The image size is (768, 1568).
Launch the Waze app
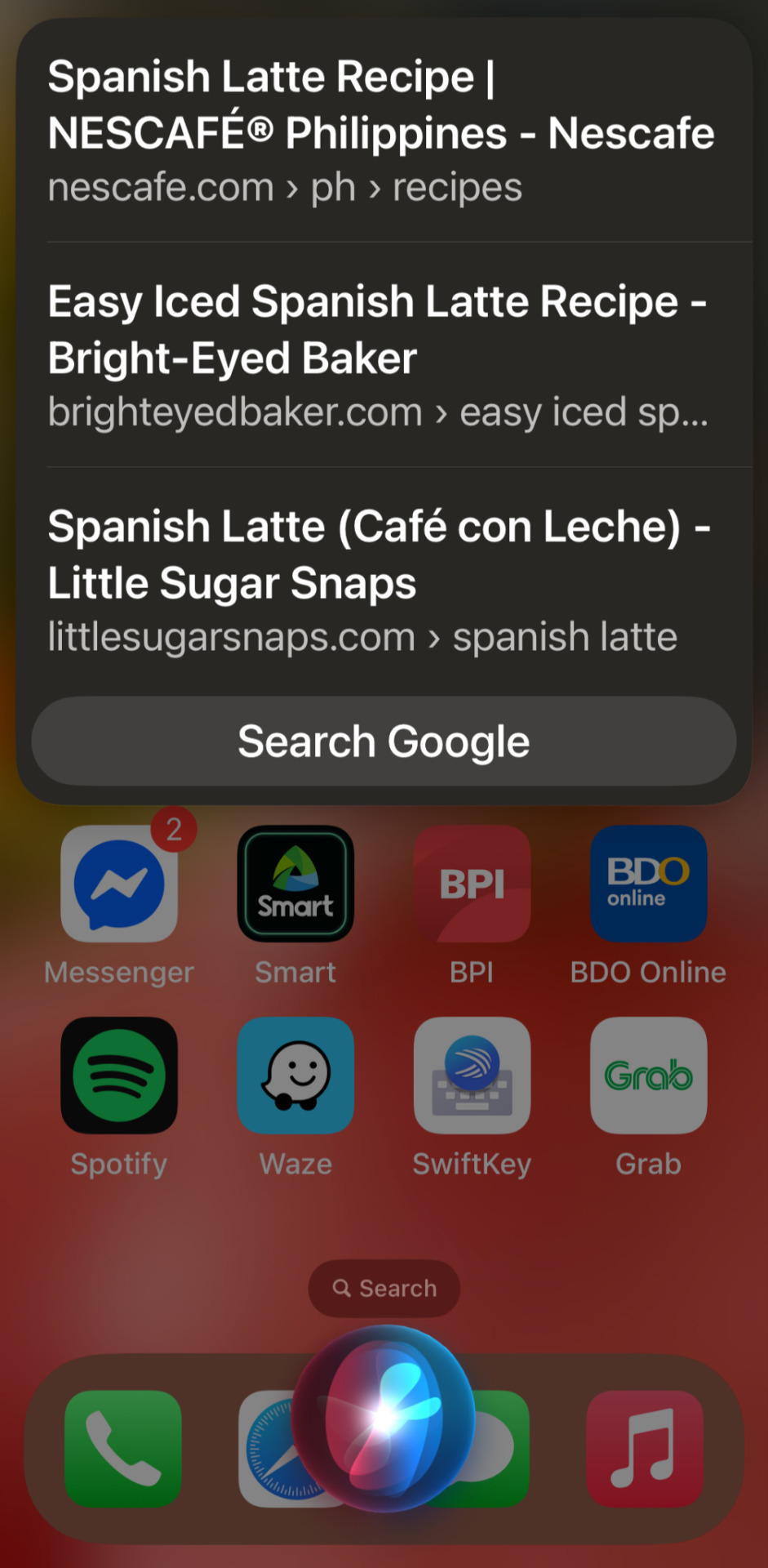tap(295, 1076)
